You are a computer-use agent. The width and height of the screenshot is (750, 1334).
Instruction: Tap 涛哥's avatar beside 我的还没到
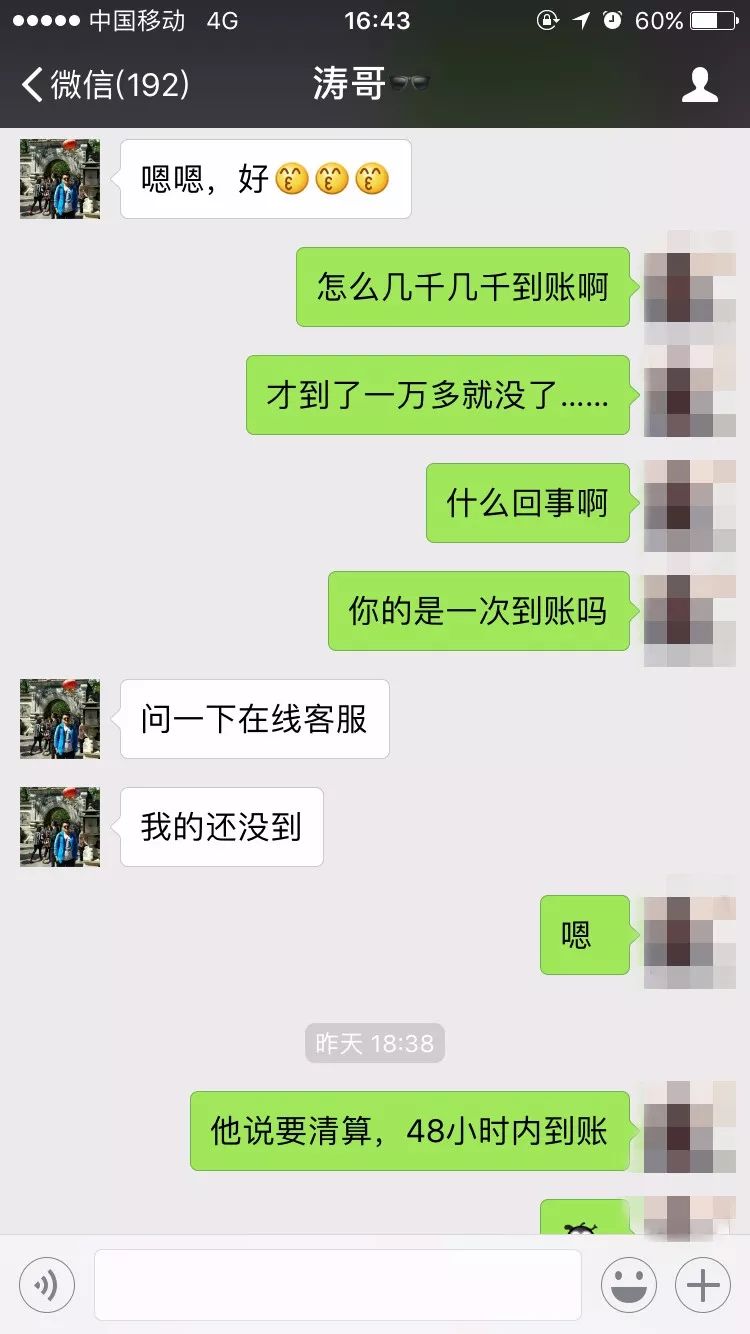[60, 827]
